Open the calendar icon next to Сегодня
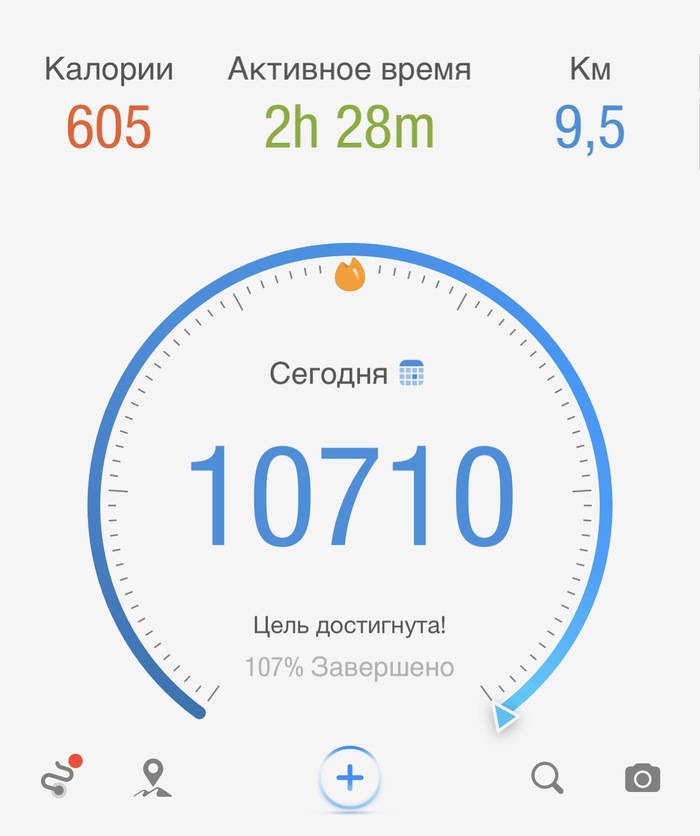Image resolution: width=700 pixels, height=836 pixels. click(412, 374)
